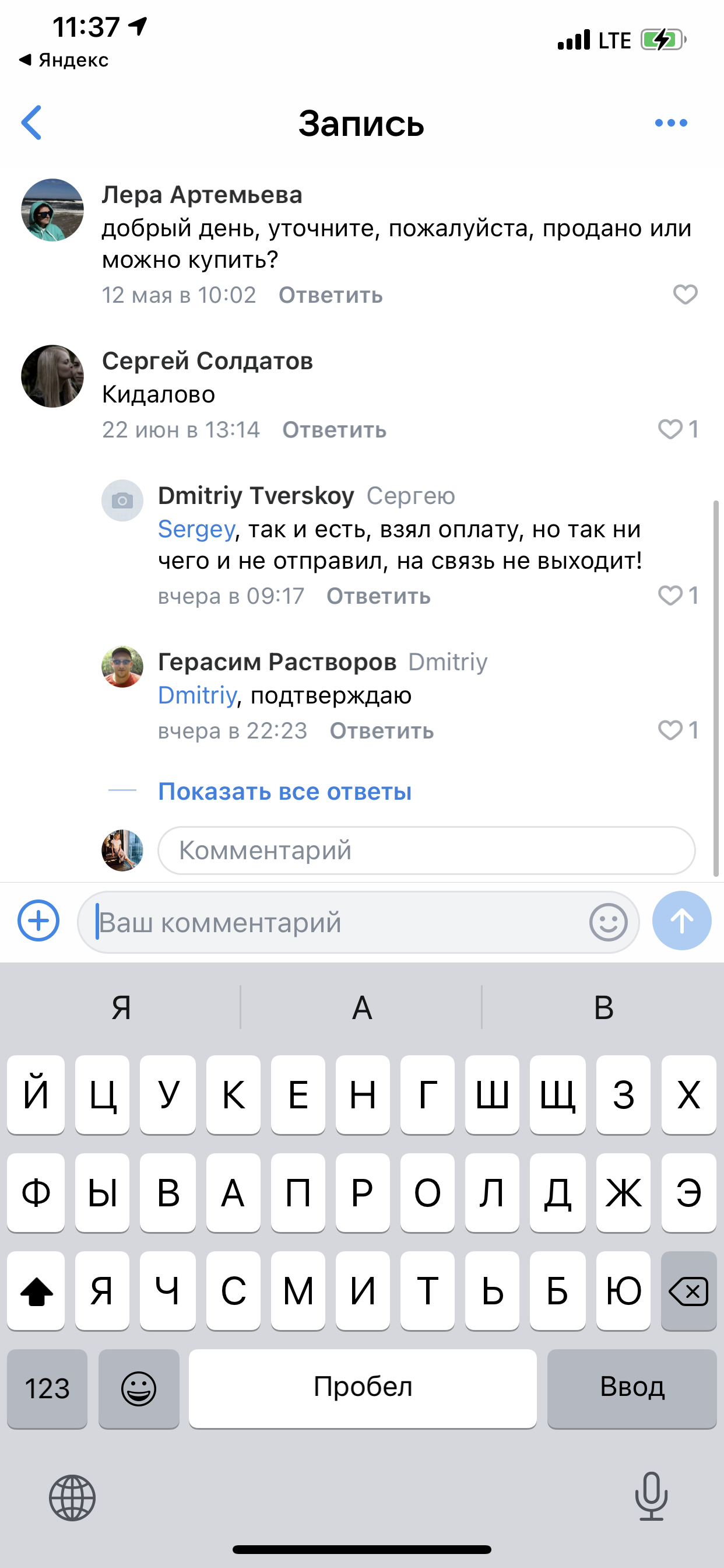Send comment with the arrow button
The image size is (724, 1568).
(x=681, y=921)
